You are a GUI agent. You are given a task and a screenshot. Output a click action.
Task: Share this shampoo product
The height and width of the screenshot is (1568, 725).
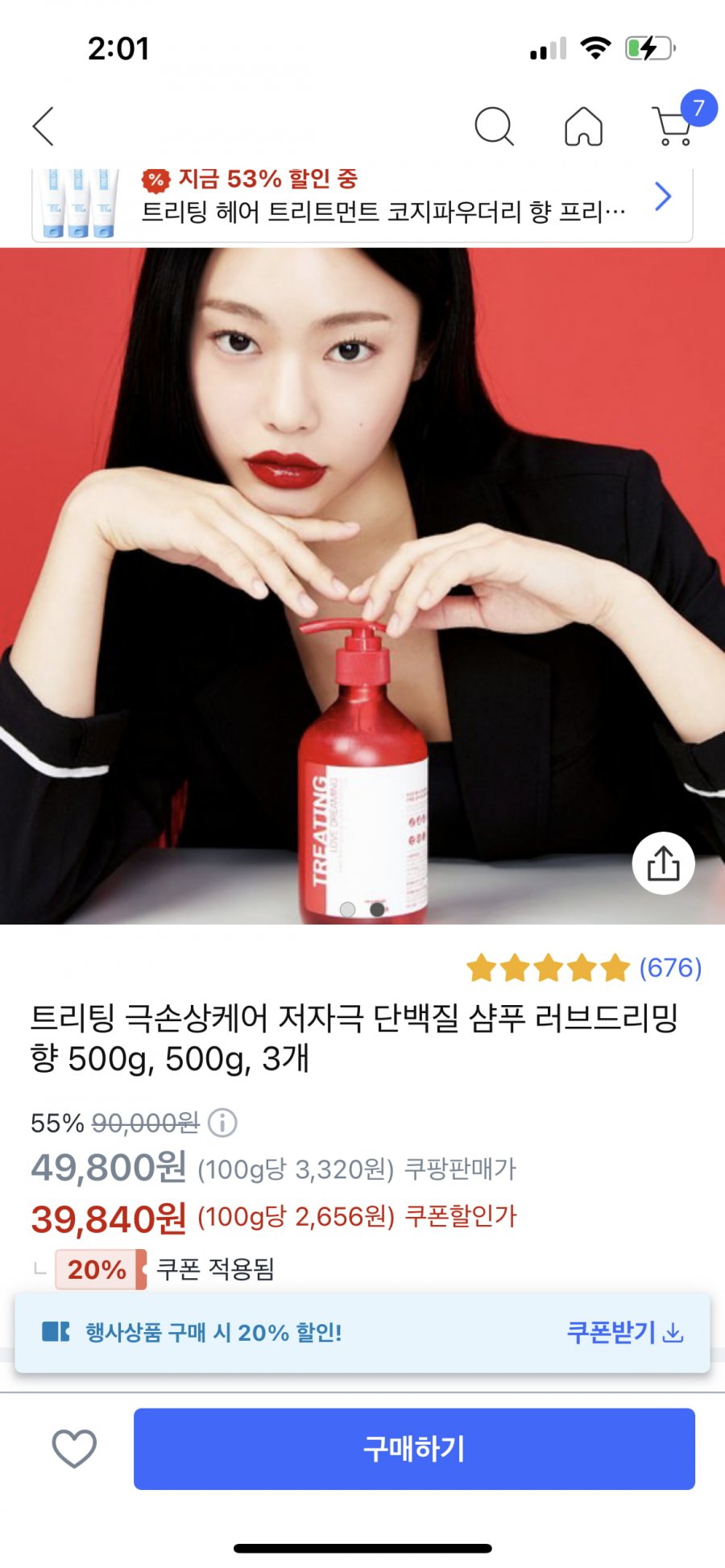point(663,863)
